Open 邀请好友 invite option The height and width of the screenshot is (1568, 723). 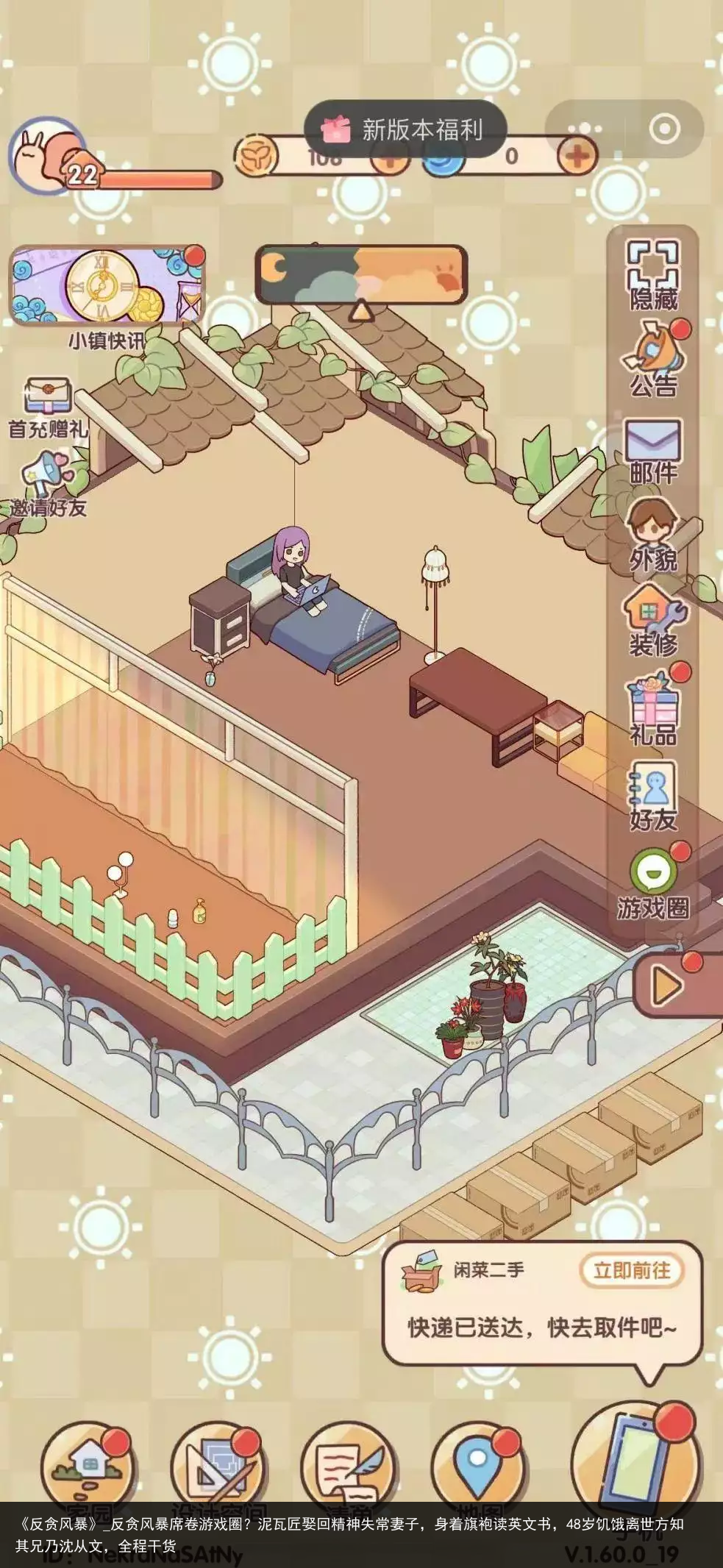point(48,481)
